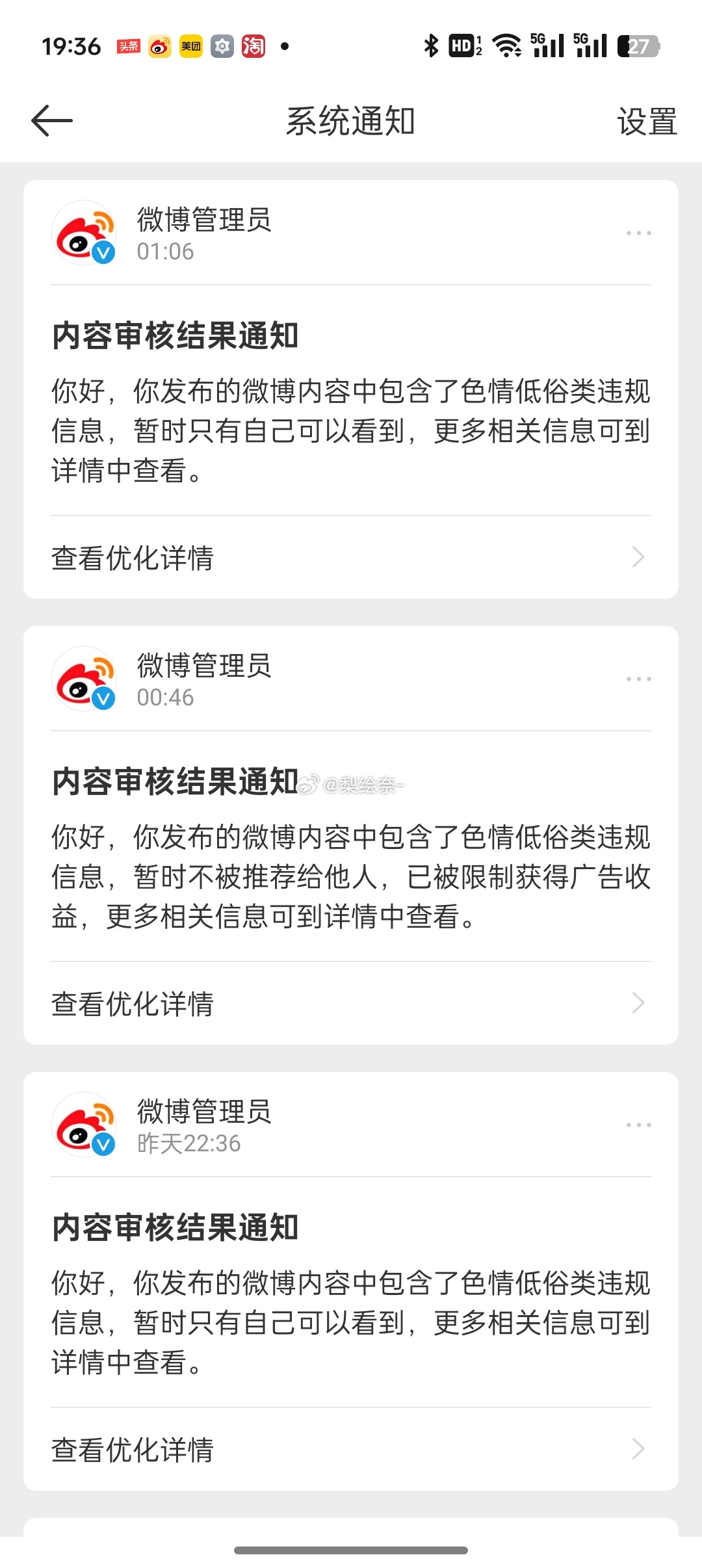
Task: Open 查看优化详情 under the 01:06 notification
Action: point(351,558)
